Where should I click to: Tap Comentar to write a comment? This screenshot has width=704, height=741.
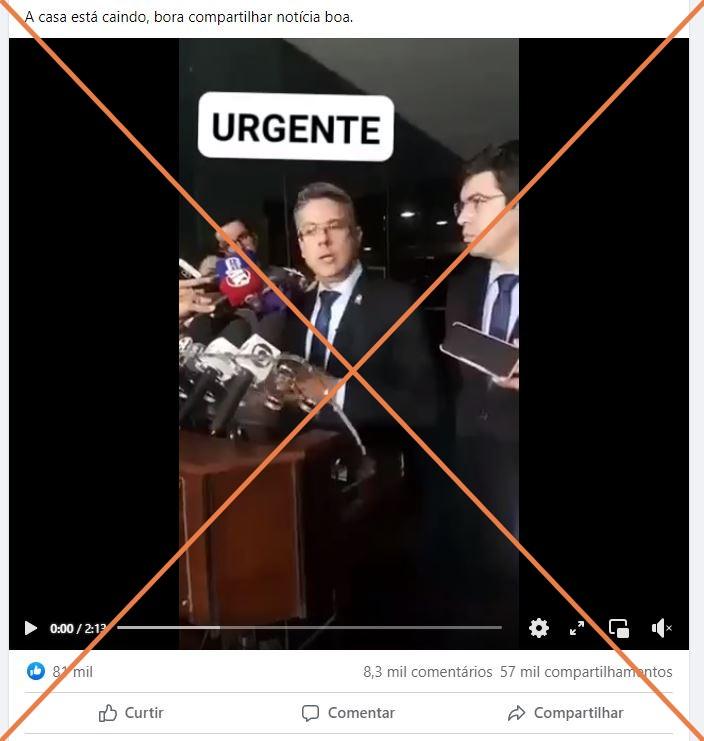point(348,713)
